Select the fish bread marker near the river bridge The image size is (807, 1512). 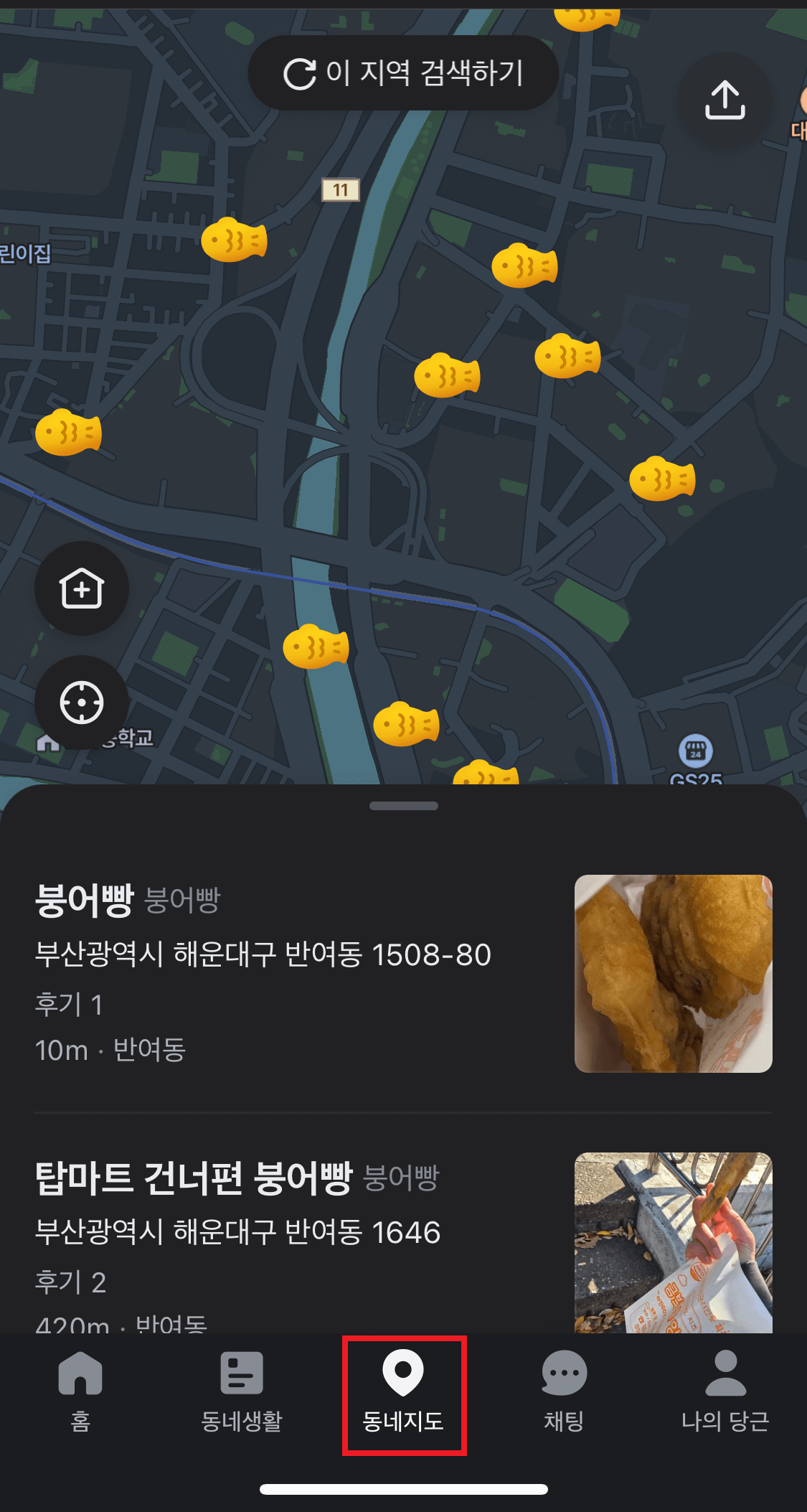tap(316, 647)
